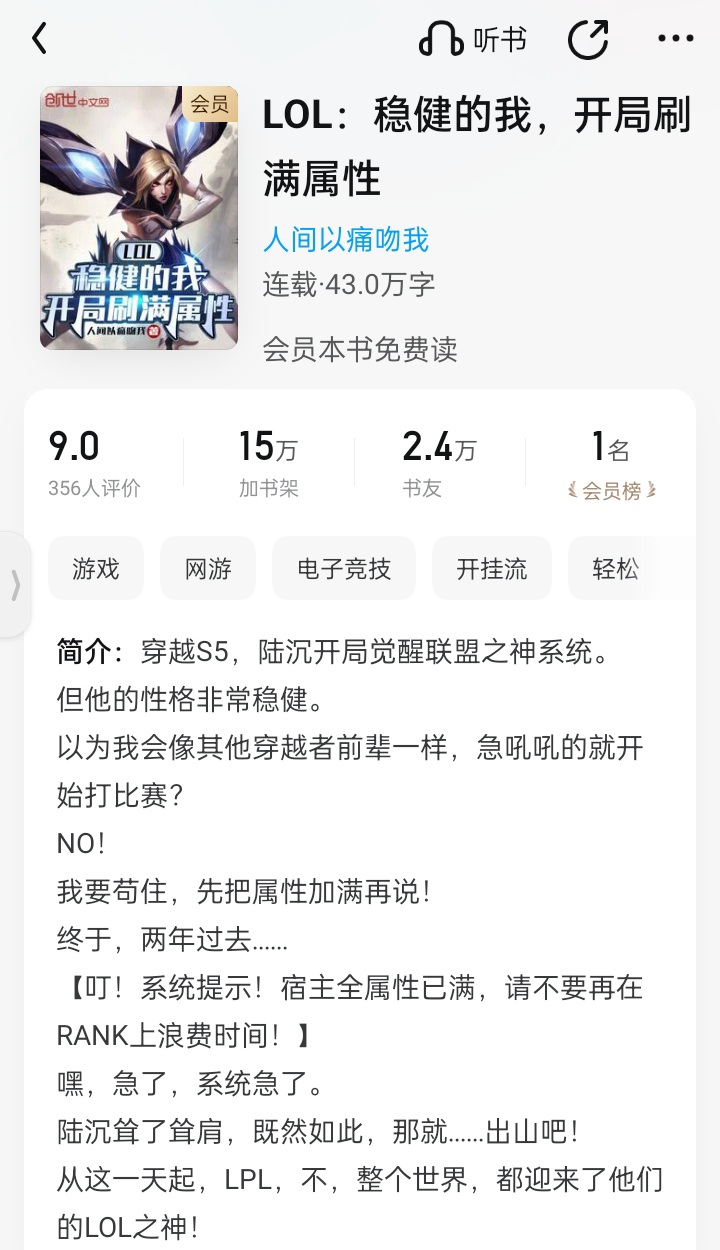The image size is (720, 1250).
Task: Select the 电子竞技 tag chip
Action: (x=344, y=568)
